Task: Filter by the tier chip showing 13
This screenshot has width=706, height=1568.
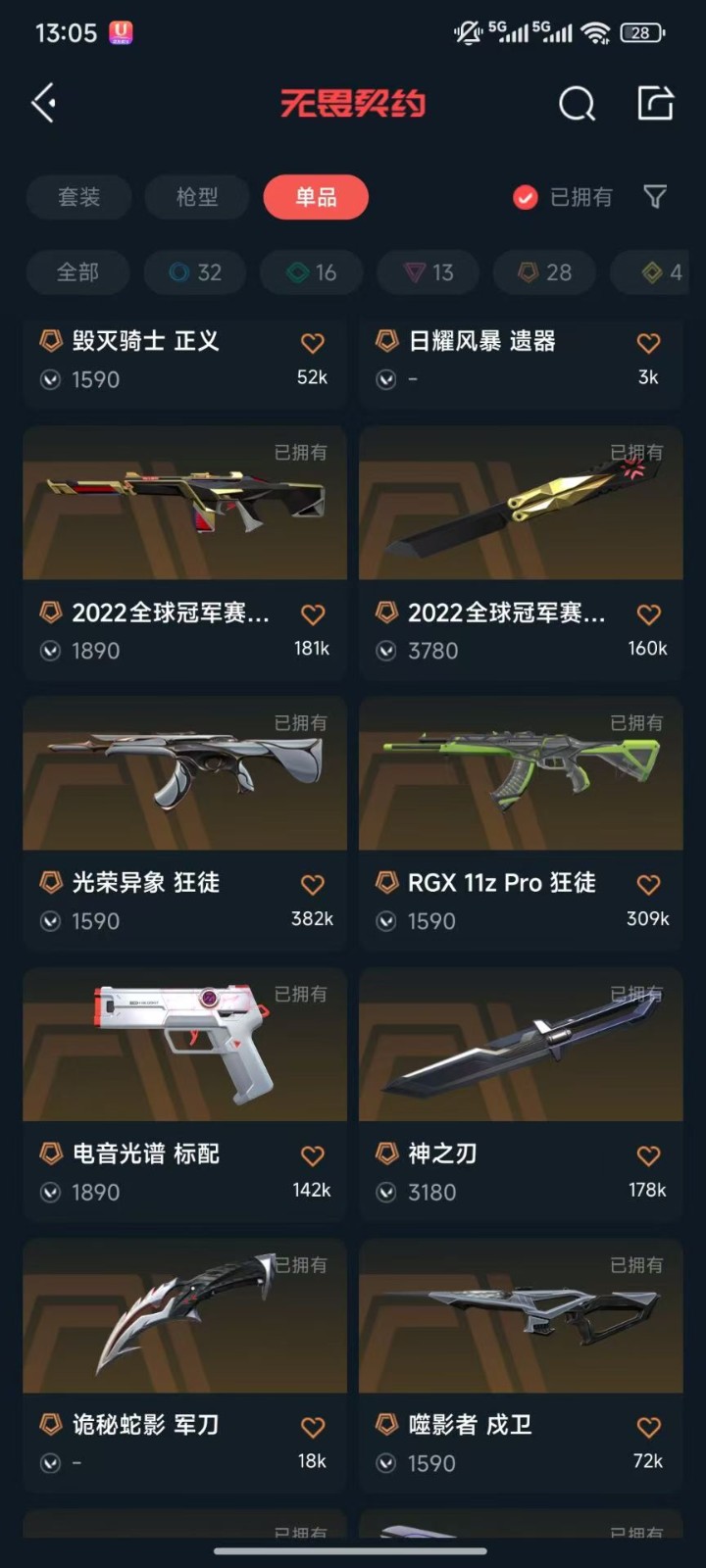Action: pos(429,272)
